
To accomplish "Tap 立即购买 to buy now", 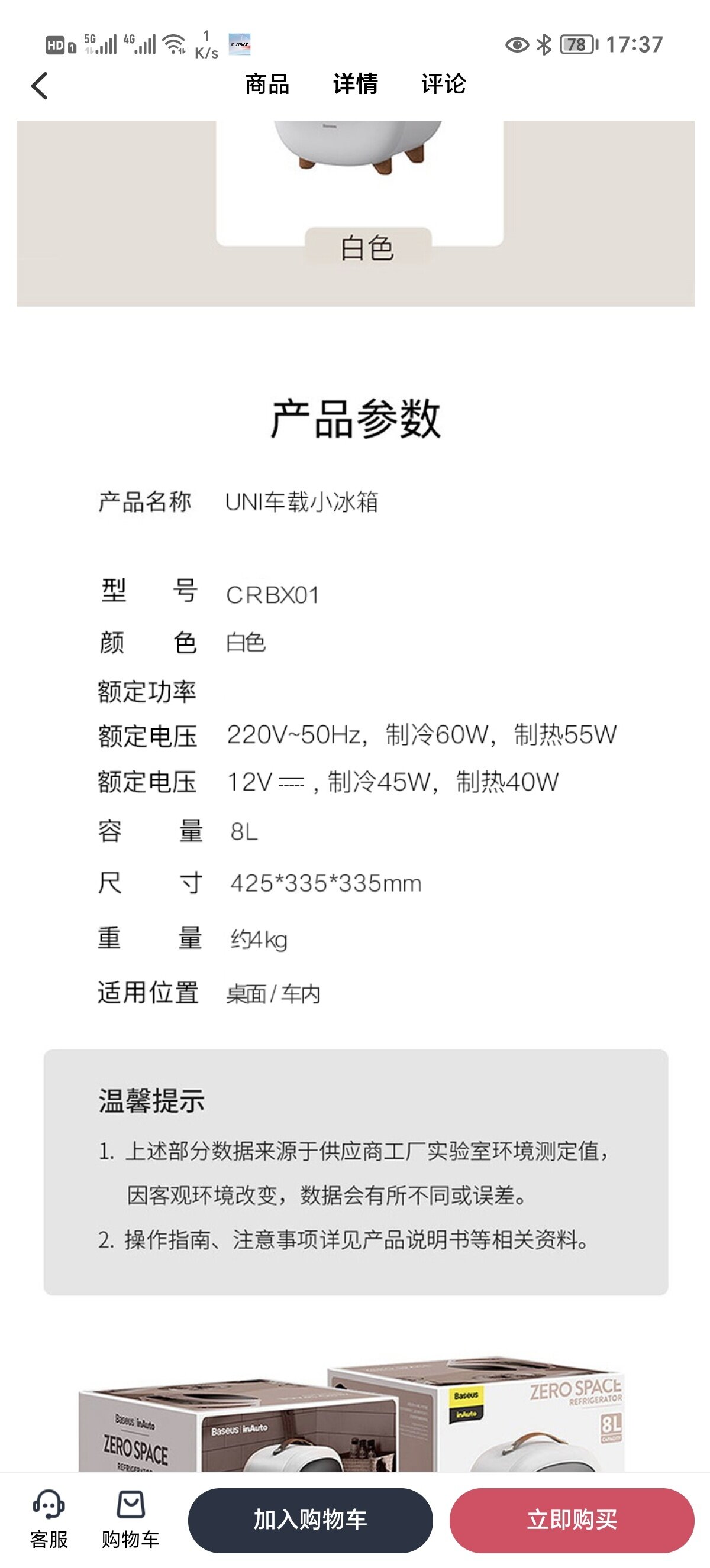I will (572, 1520).
